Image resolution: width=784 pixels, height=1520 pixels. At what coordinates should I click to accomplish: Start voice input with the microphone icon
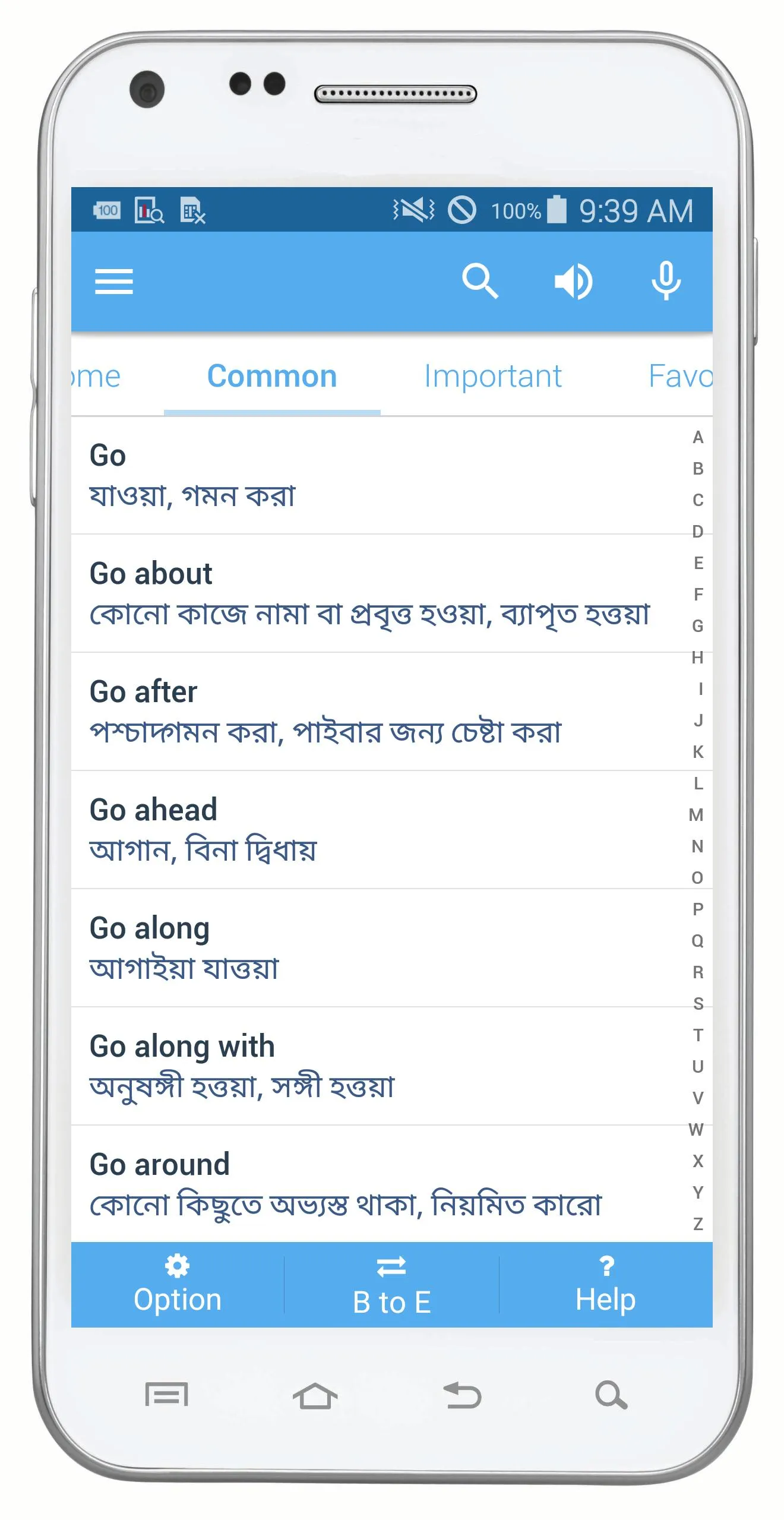pos(665,282)
